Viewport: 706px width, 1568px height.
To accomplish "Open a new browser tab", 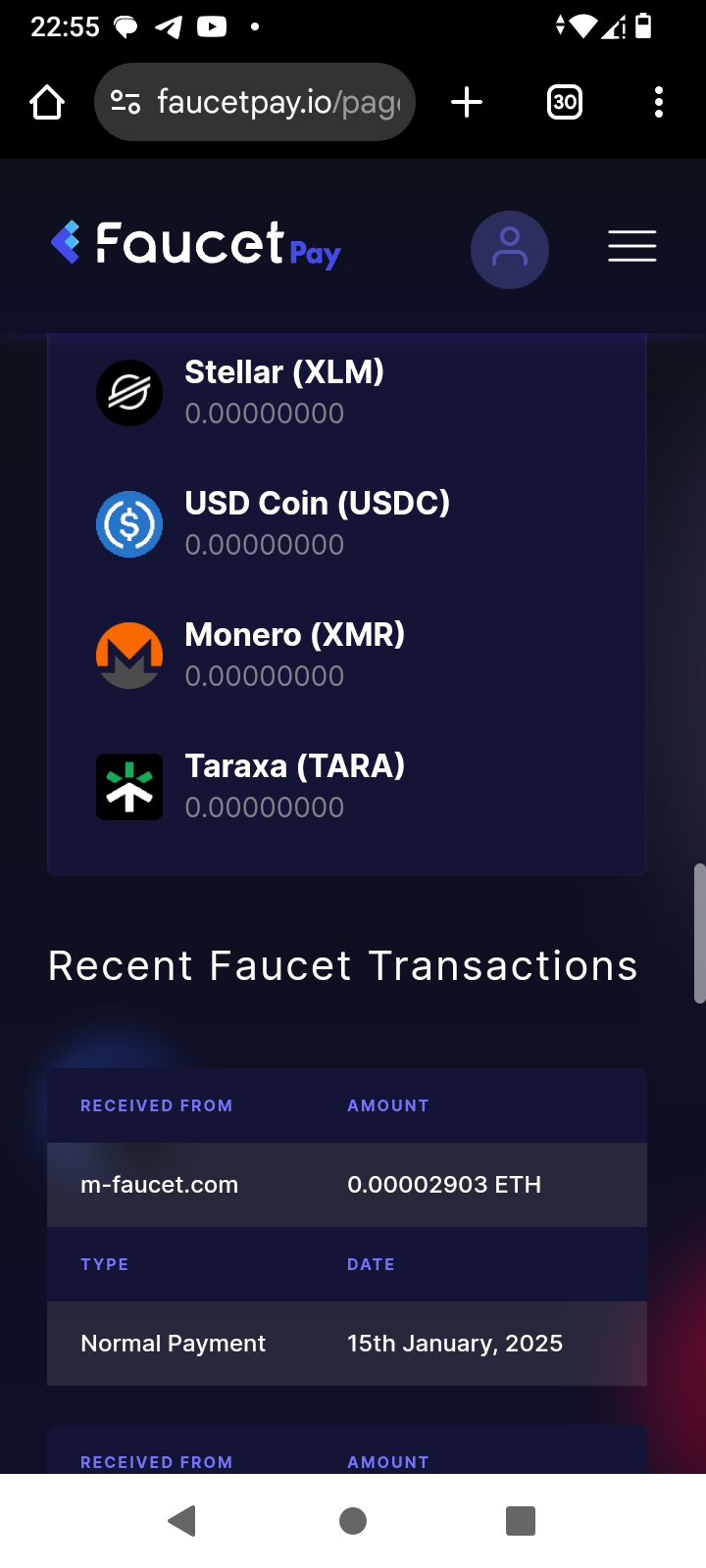I will [467, 102].
